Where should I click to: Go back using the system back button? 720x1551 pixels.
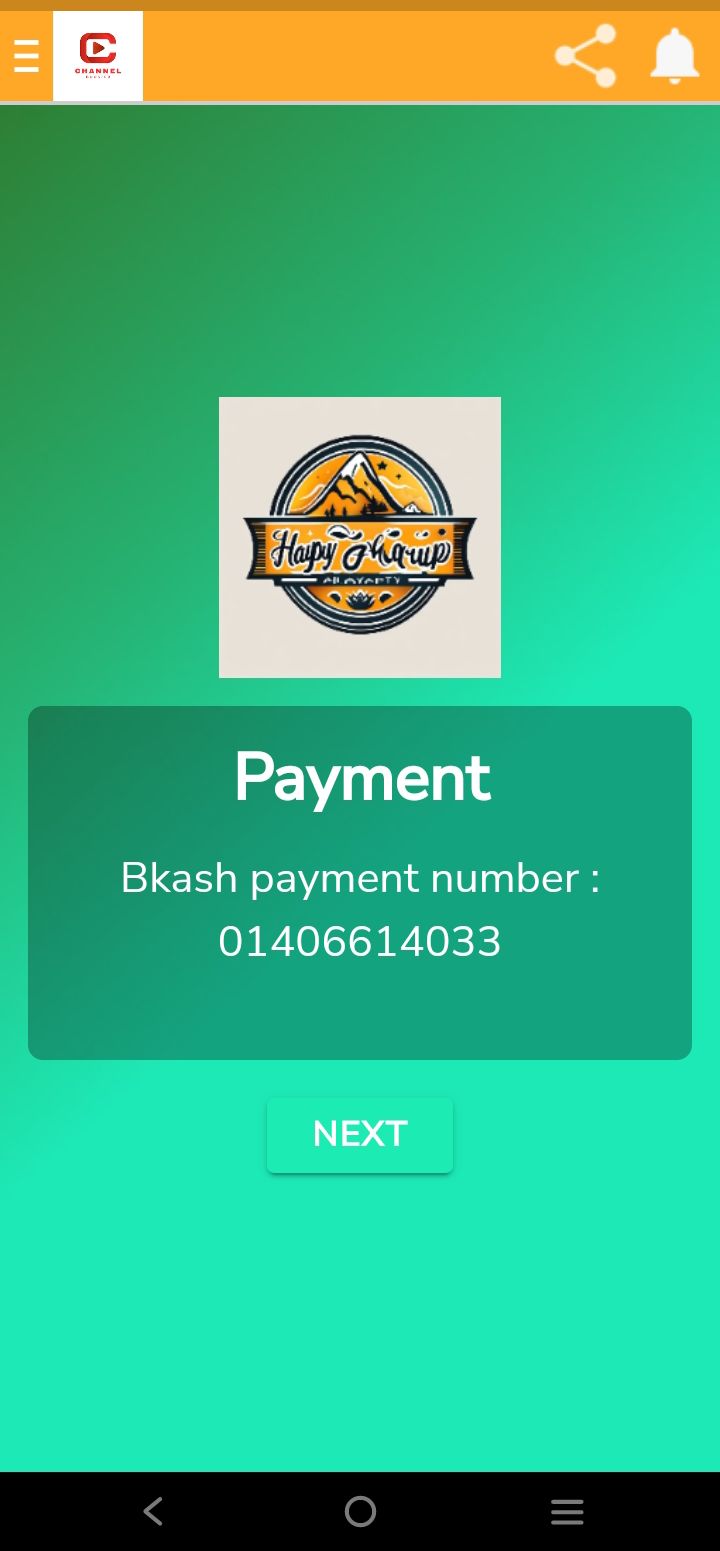(x=153, y=1511)
